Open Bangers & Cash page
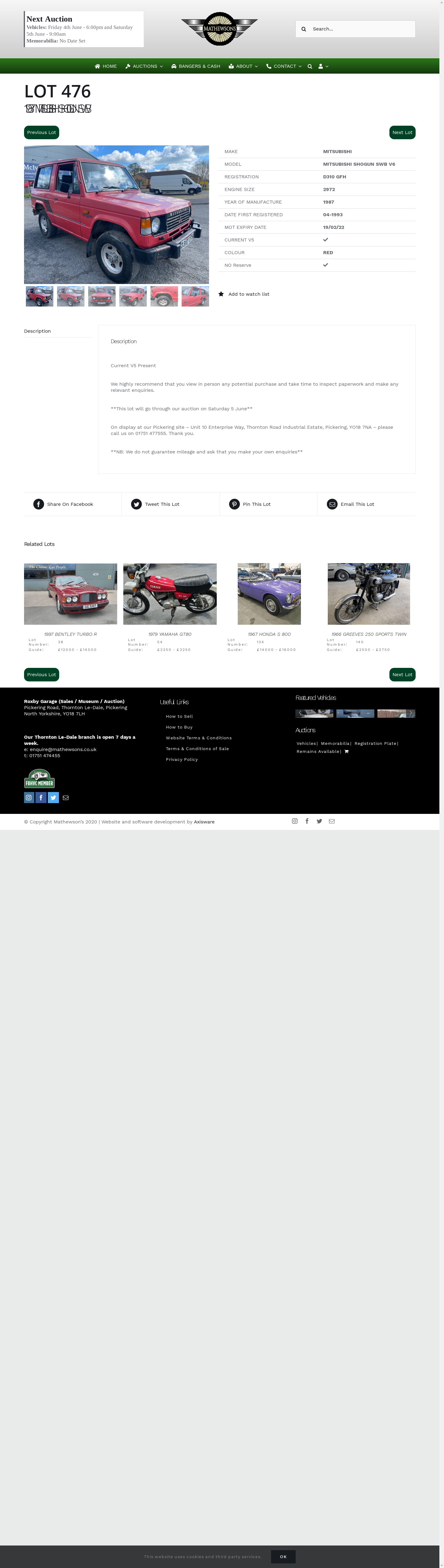Screen dimensions: 444x1568 pyautogui.click(x=195, y=66)
